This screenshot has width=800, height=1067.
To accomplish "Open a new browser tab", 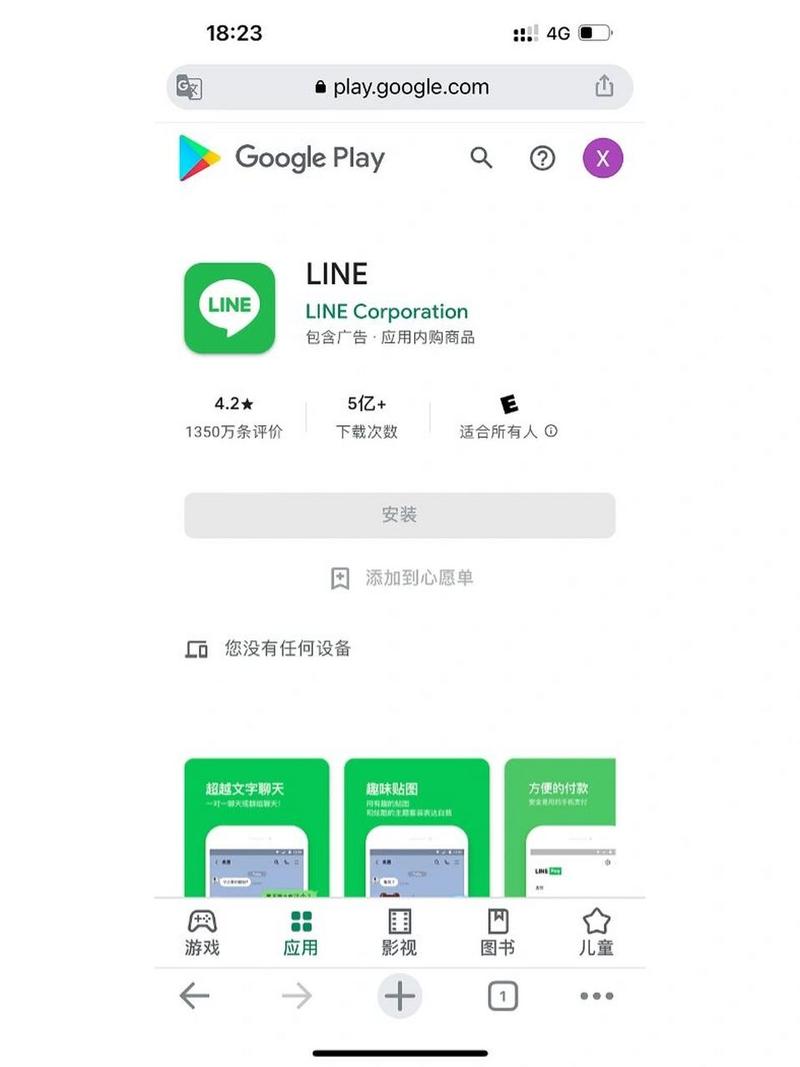I will (400, 996).
